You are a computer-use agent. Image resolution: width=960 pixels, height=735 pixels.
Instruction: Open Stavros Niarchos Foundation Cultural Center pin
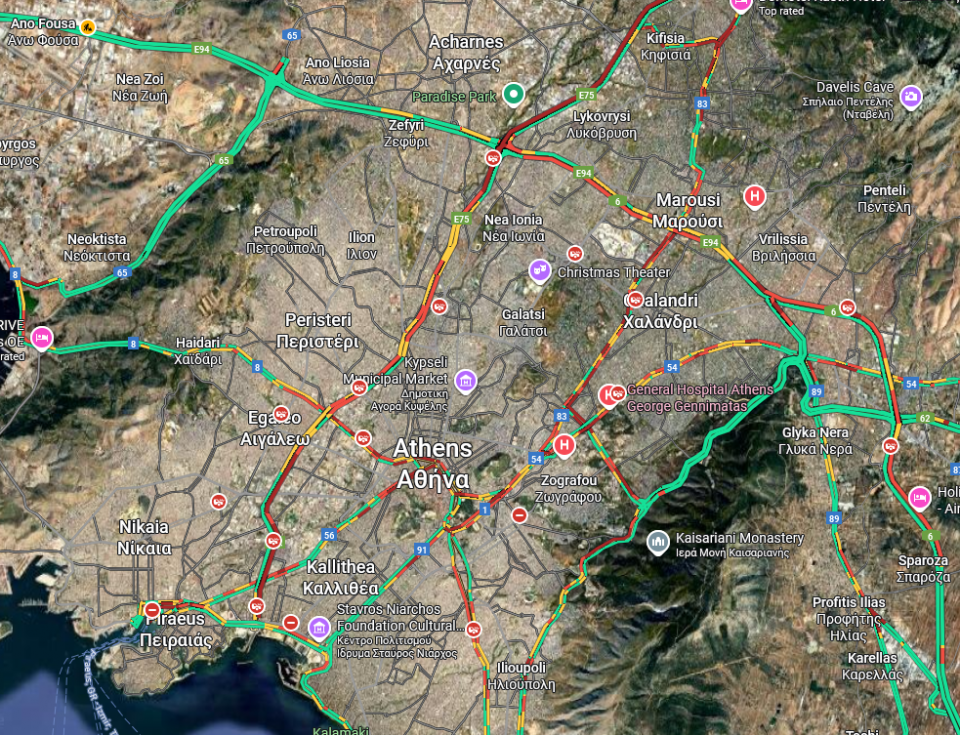[x=318, y=628]
